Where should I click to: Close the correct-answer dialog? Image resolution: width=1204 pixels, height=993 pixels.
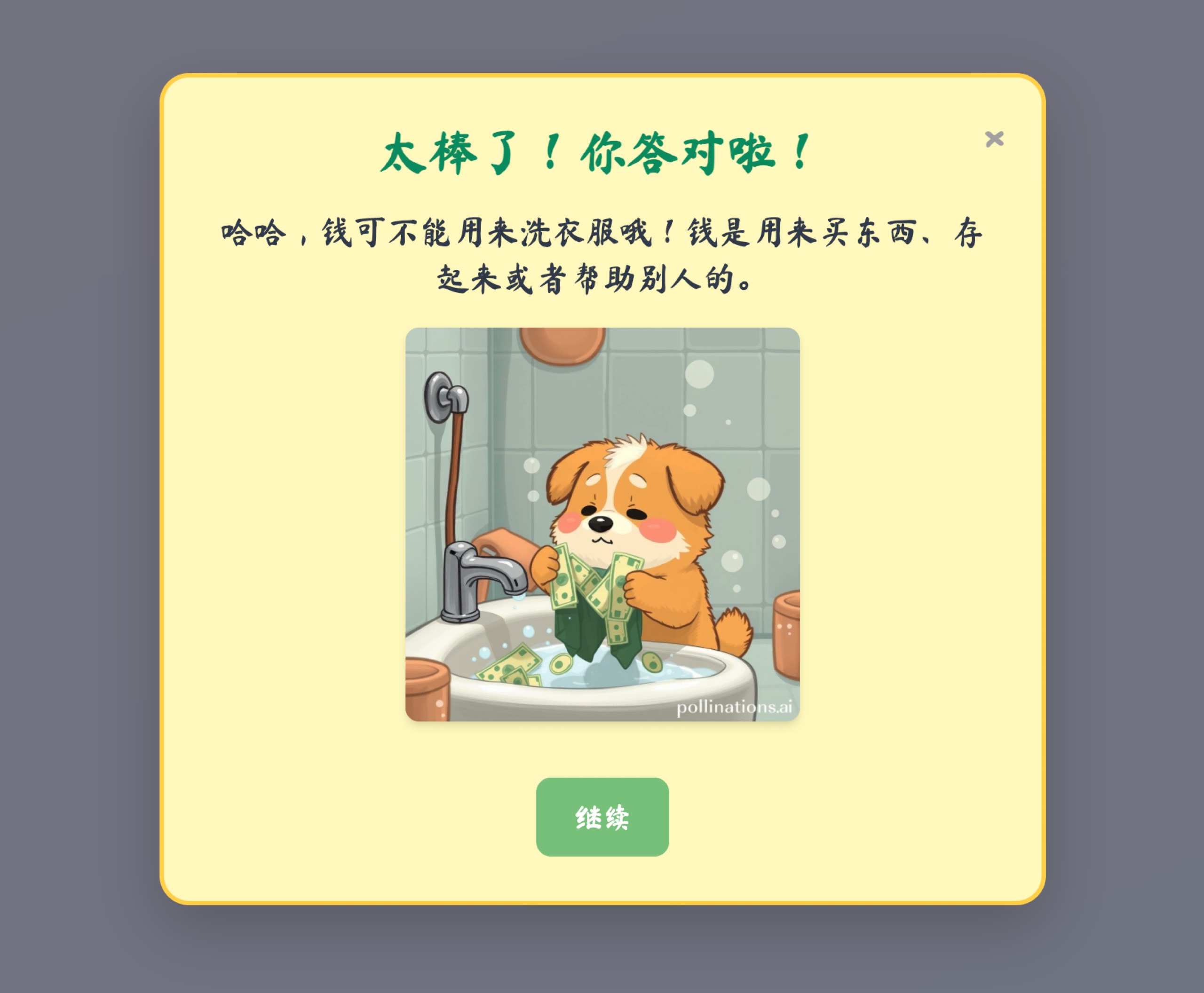coord(994,139)
